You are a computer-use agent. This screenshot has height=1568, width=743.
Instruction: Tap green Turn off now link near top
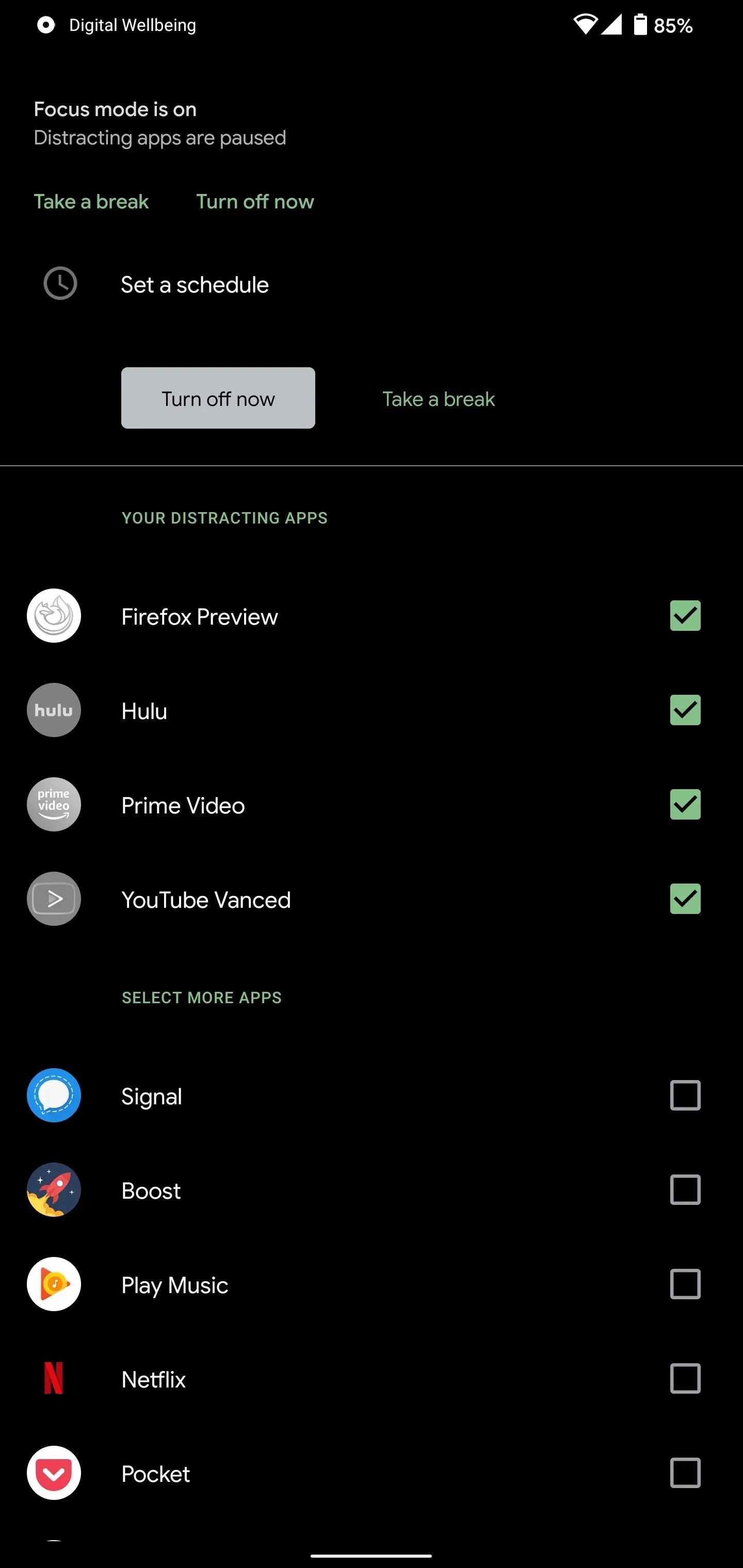(255, 202)
